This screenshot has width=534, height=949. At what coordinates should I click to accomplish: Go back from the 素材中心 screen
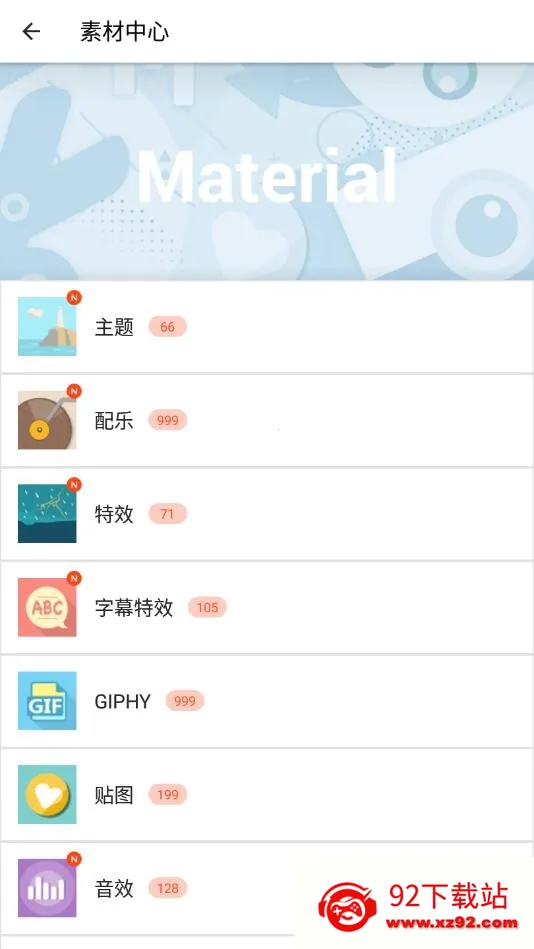point(31,31)
